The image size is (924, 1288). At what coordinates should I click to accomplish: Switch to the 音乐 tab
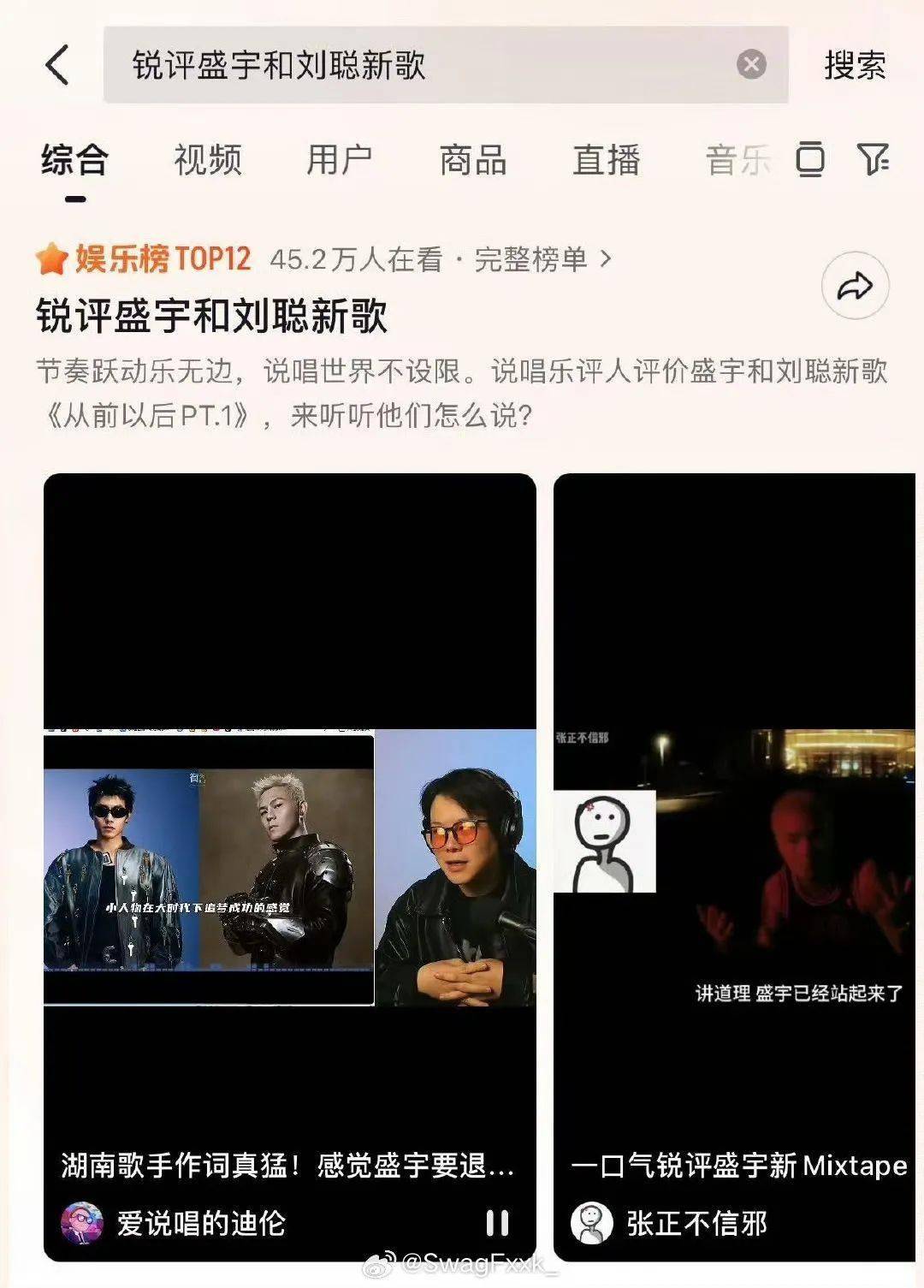(737, 160)
